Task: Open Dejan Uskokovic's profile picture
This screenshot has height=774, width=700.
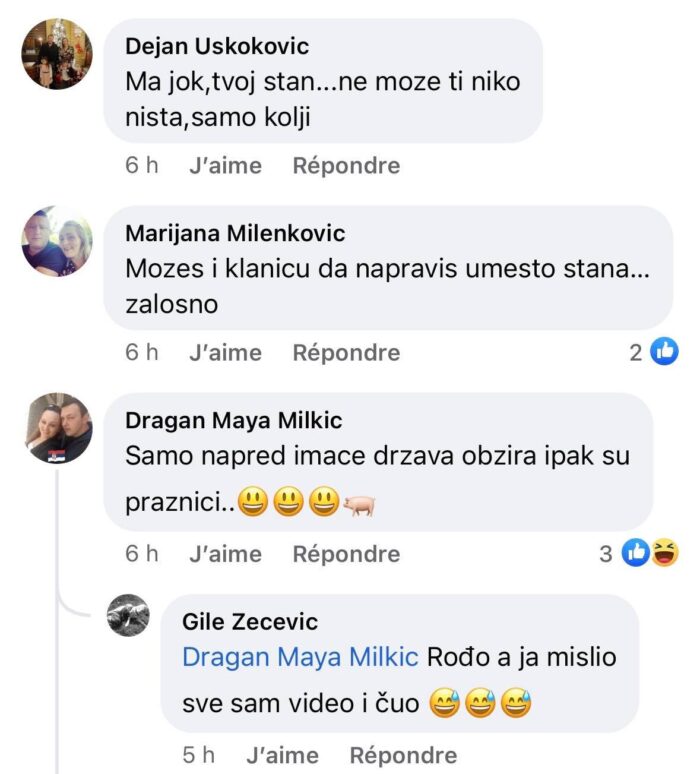Action: [x=57, y=54]
